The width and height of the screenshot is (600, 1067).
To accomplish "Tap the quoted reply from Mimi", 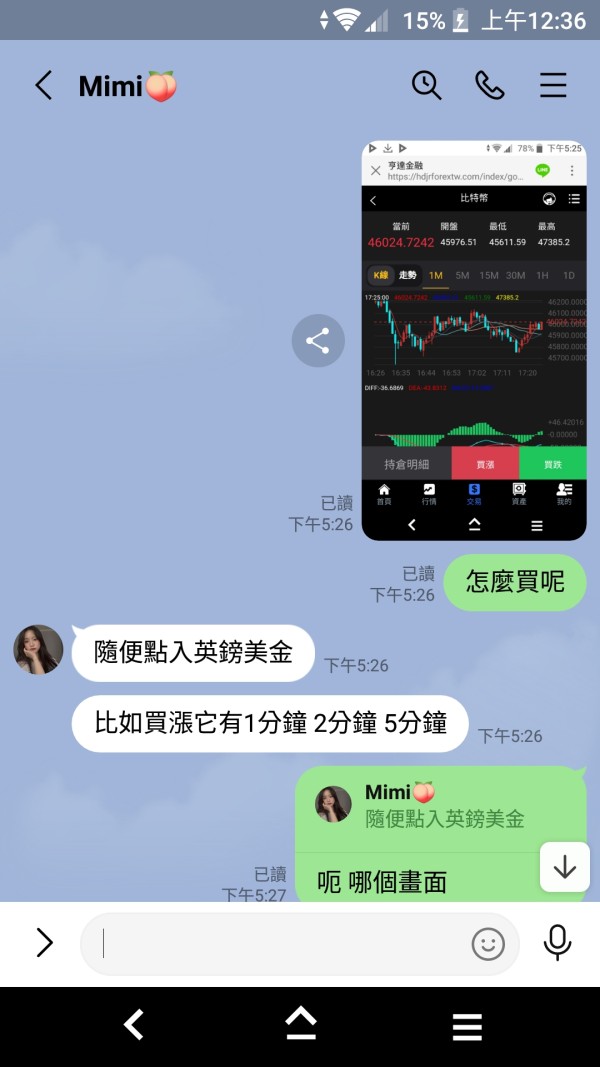I will [440, 806].
